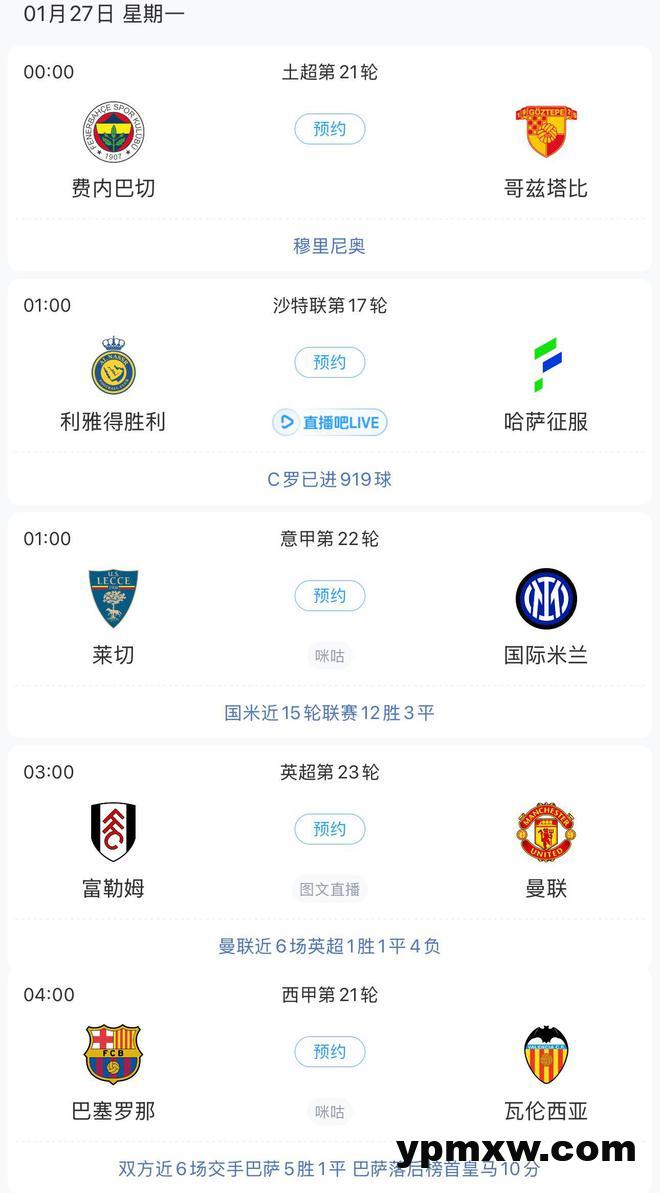Open 咪咕 source for 巴塞罗那 vs 瓦伦西亚

pos(329,1112)
